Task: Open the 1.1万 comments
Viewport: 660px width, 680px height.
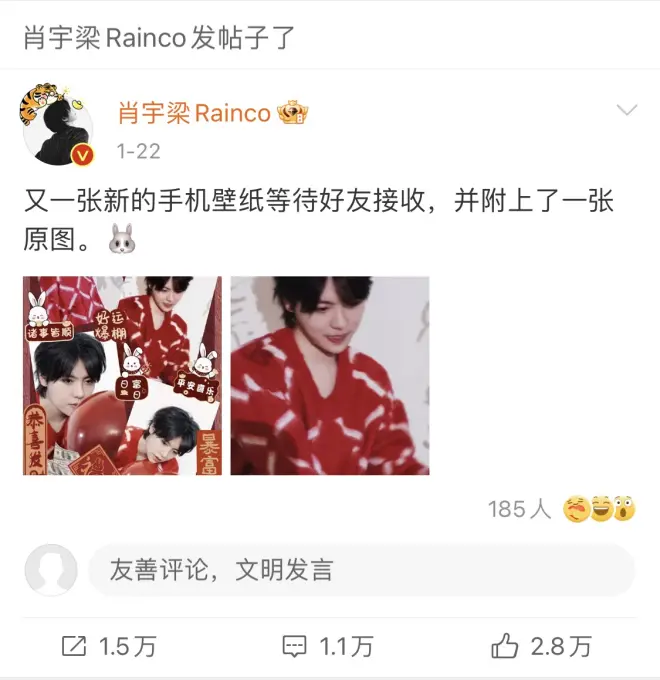Action: coord(328,647)
